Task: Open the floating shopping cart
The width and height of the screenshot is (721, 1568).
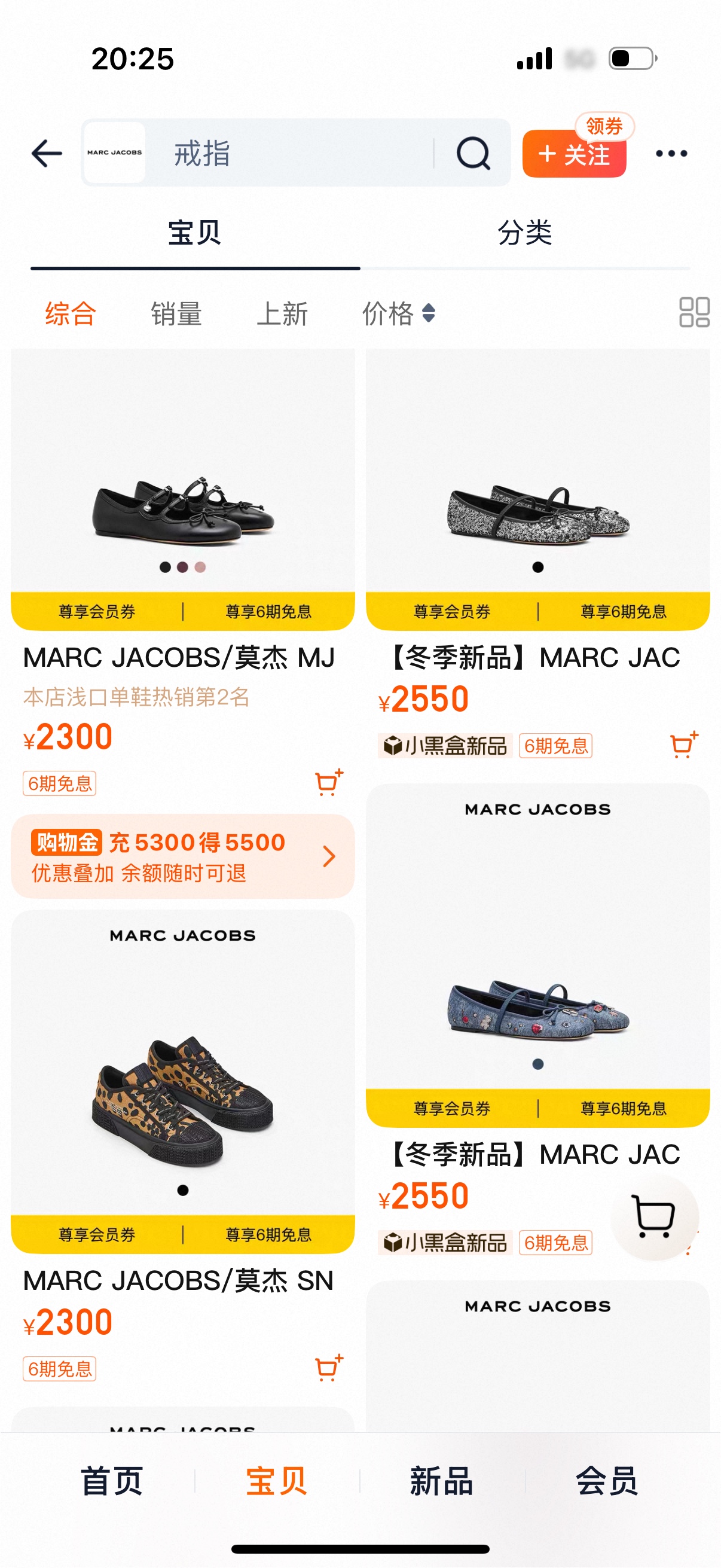Action: (x=653, y=1216)
